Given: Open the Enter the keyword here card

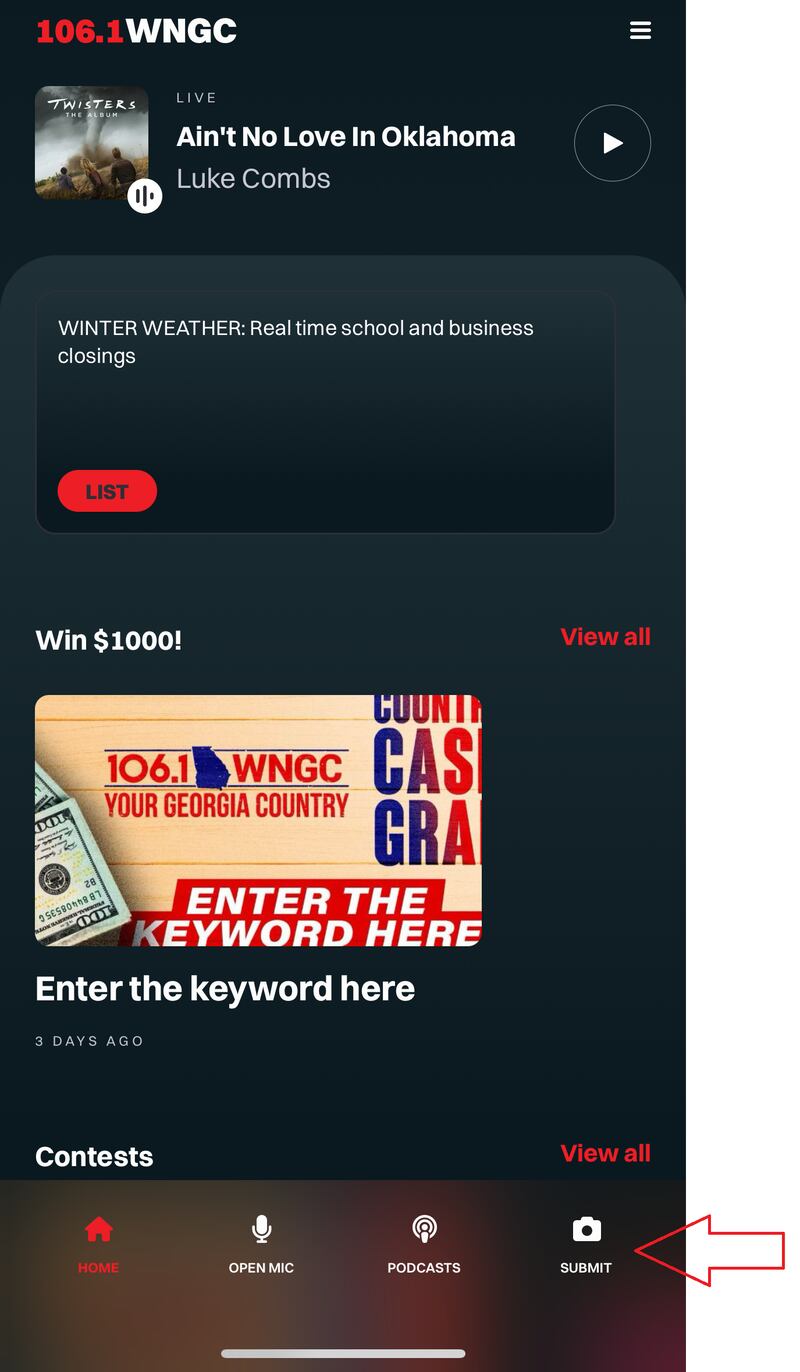Looking at the screenshot, I should pyautogui.click(x=258, y=820).
